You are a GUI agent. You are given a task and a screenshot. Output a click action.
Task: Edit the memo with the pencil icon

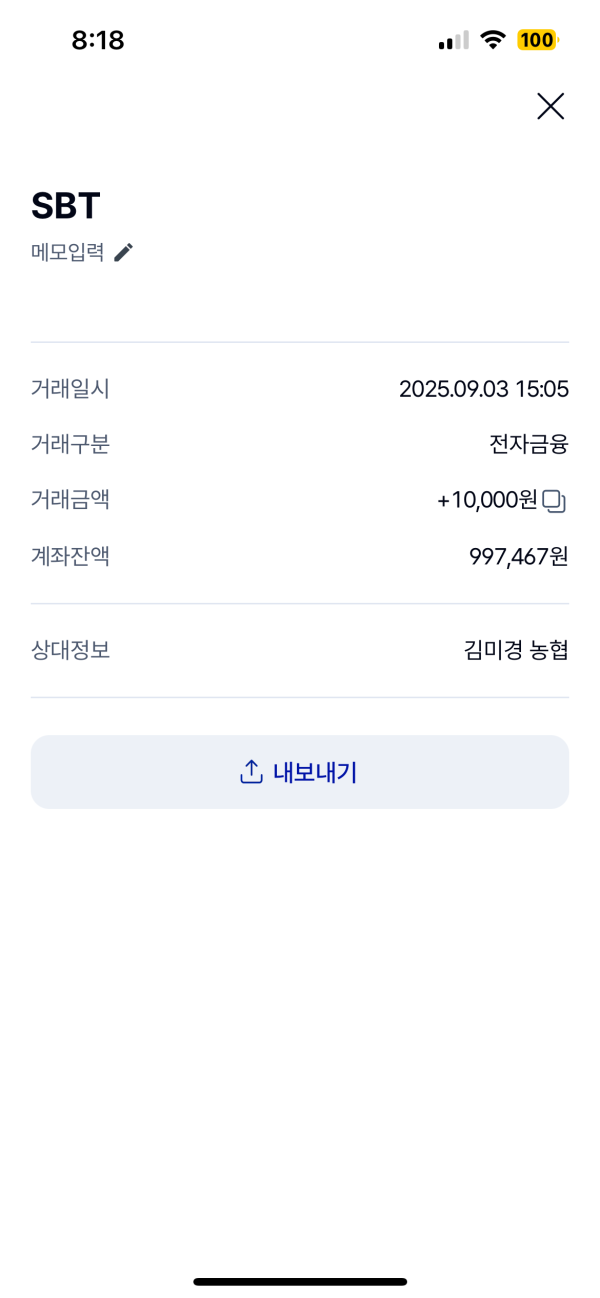123,252
